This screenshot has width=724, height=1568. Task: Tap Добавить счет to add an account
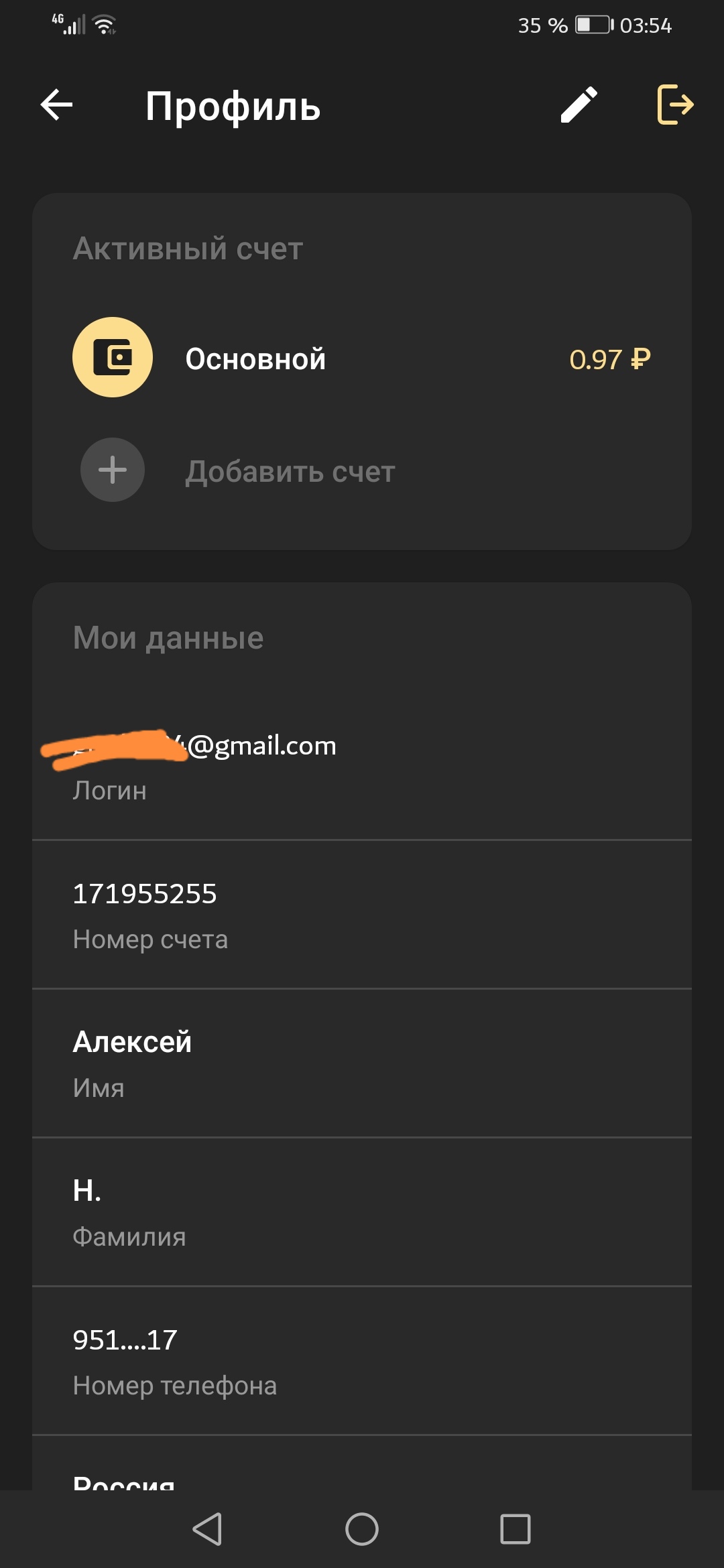(x=290, y=471)
